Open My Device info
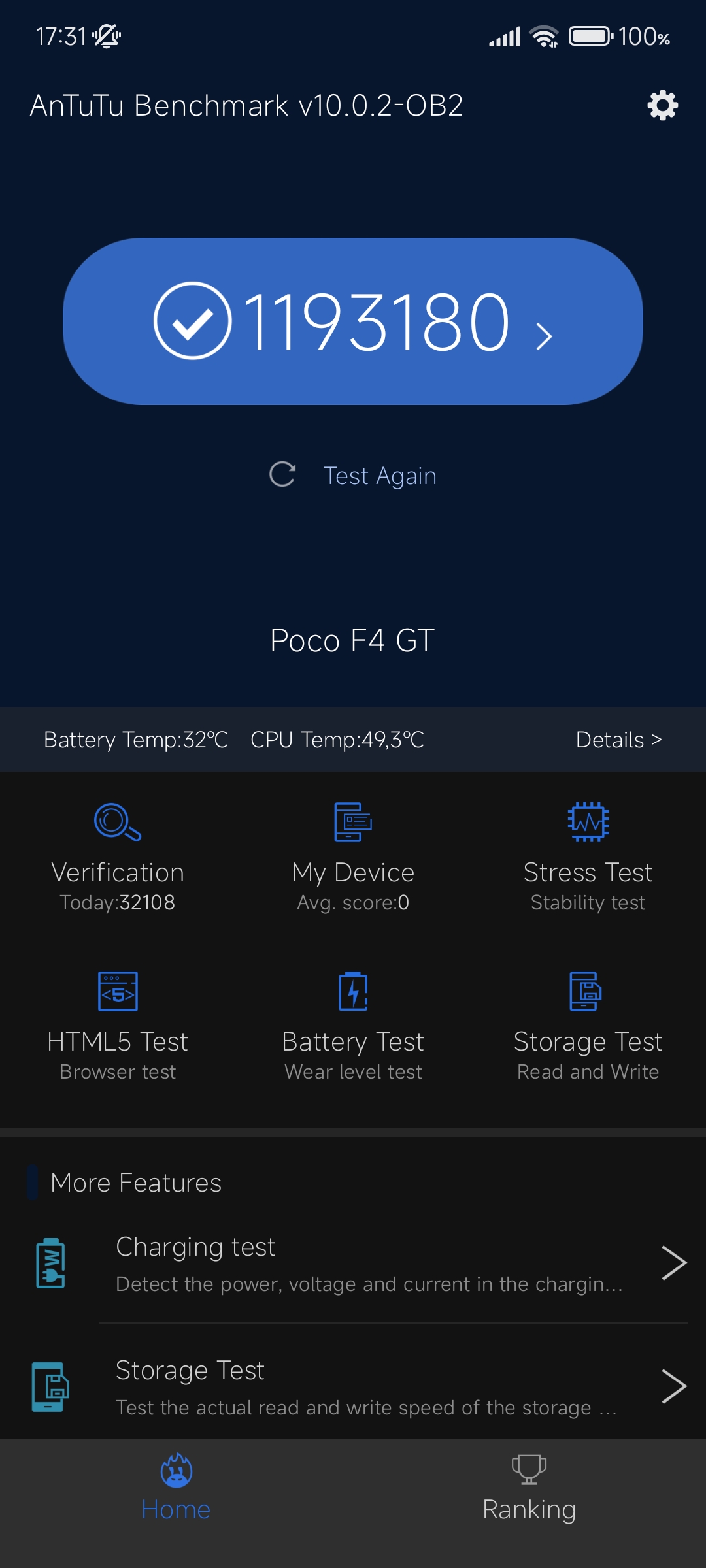Screen dimensions: 706x1568 click(353, 857)
